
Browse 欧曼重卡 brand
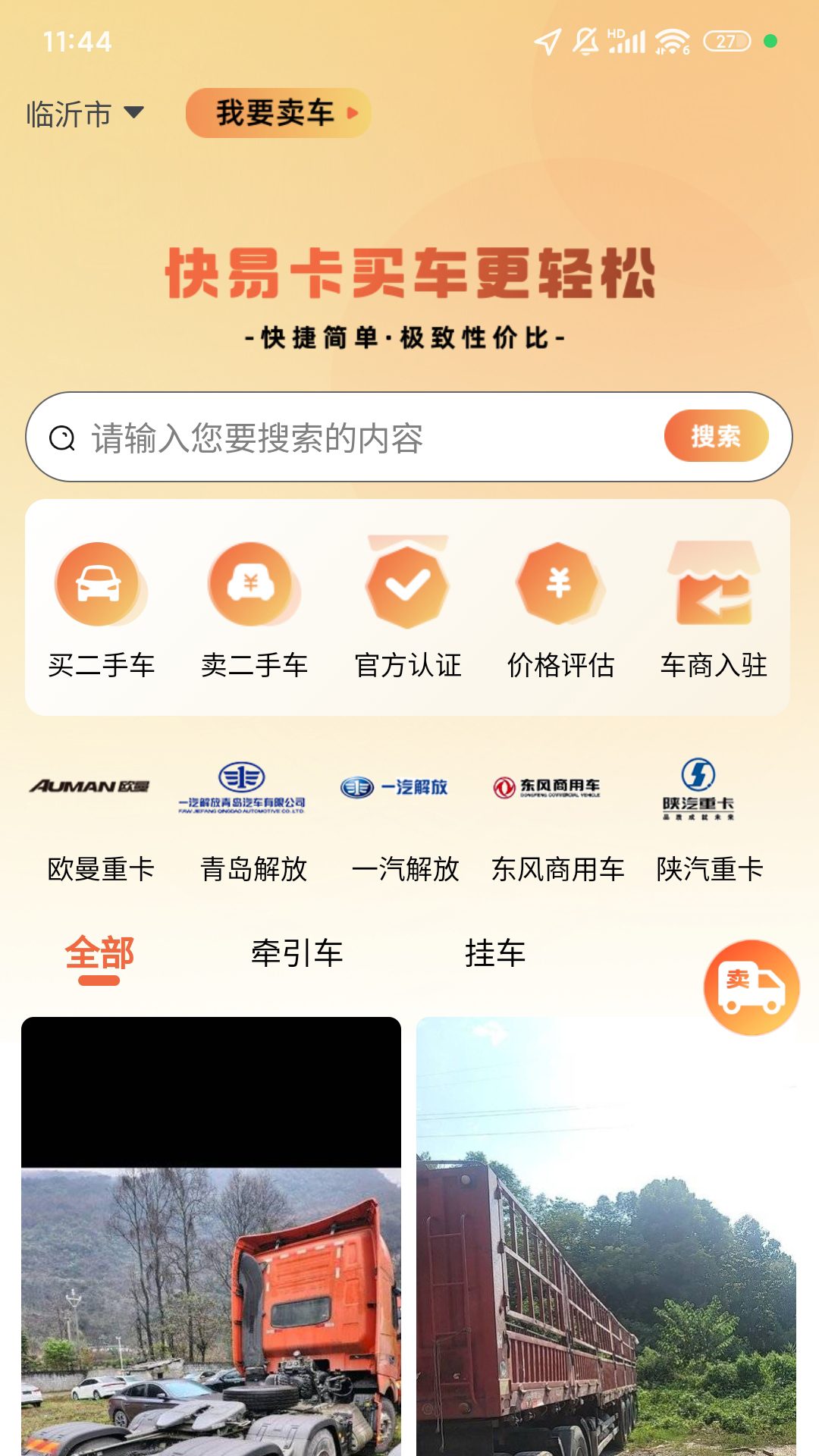pyautogui.click(x=101, y=821)
